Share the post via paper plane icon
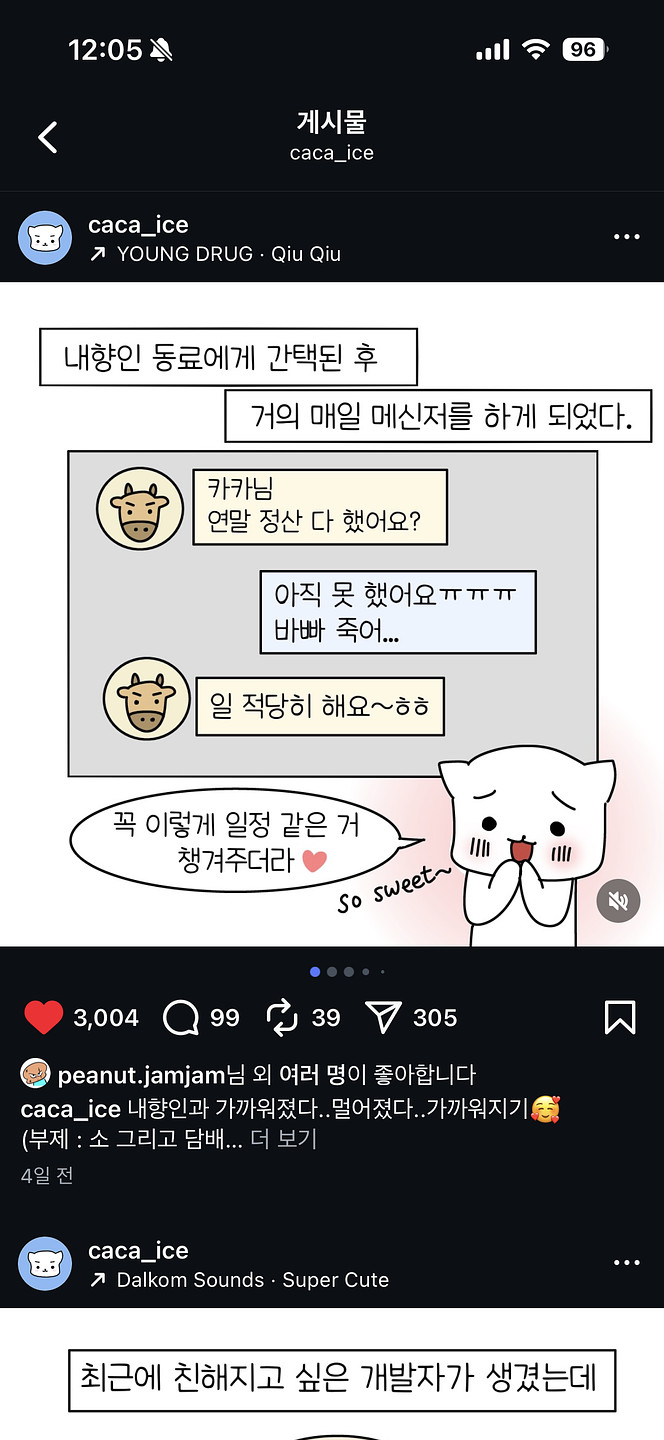This screenshot has height=1440, width=664. pos(384,1018)
